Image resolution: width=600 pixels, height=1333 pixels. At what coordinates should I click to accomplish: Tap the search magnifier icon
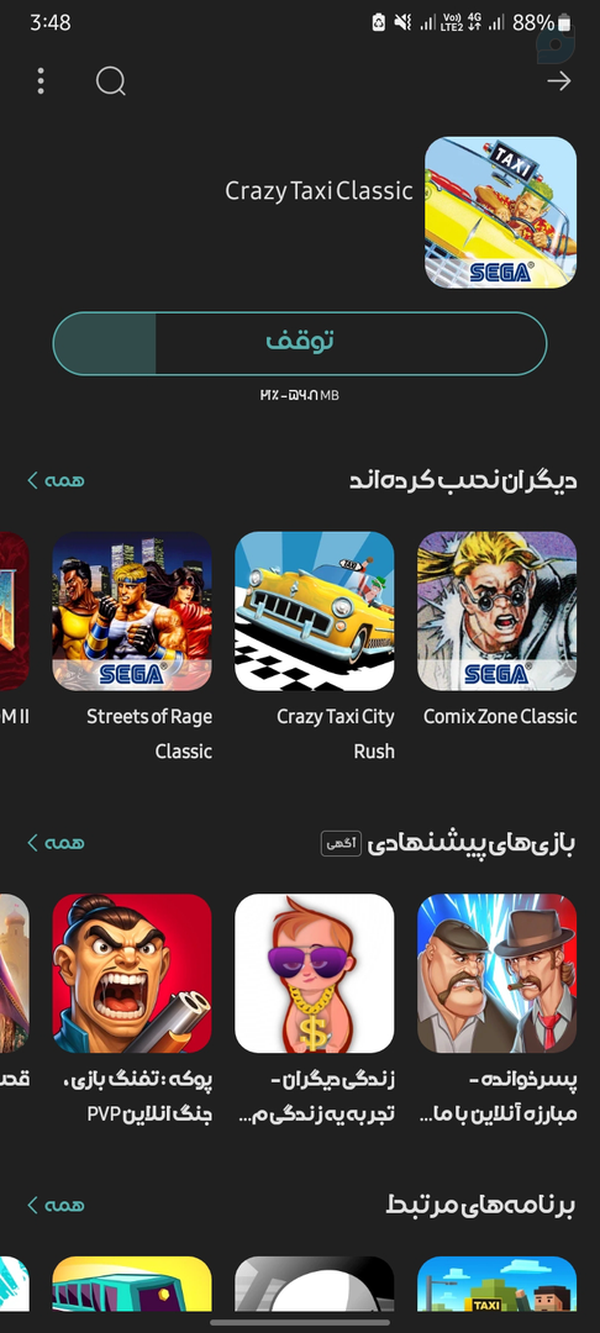111,81
